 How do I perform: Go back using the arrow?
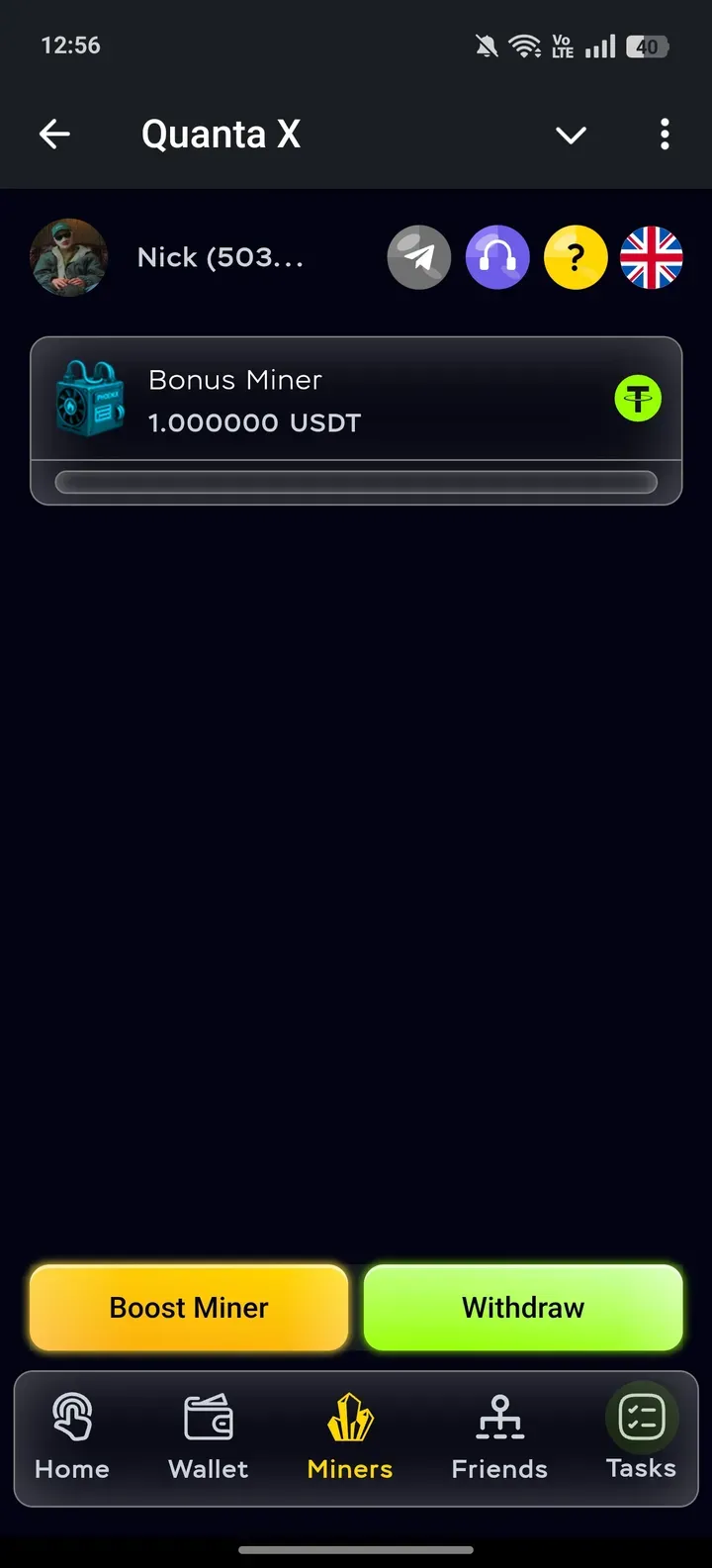[55, 135]
